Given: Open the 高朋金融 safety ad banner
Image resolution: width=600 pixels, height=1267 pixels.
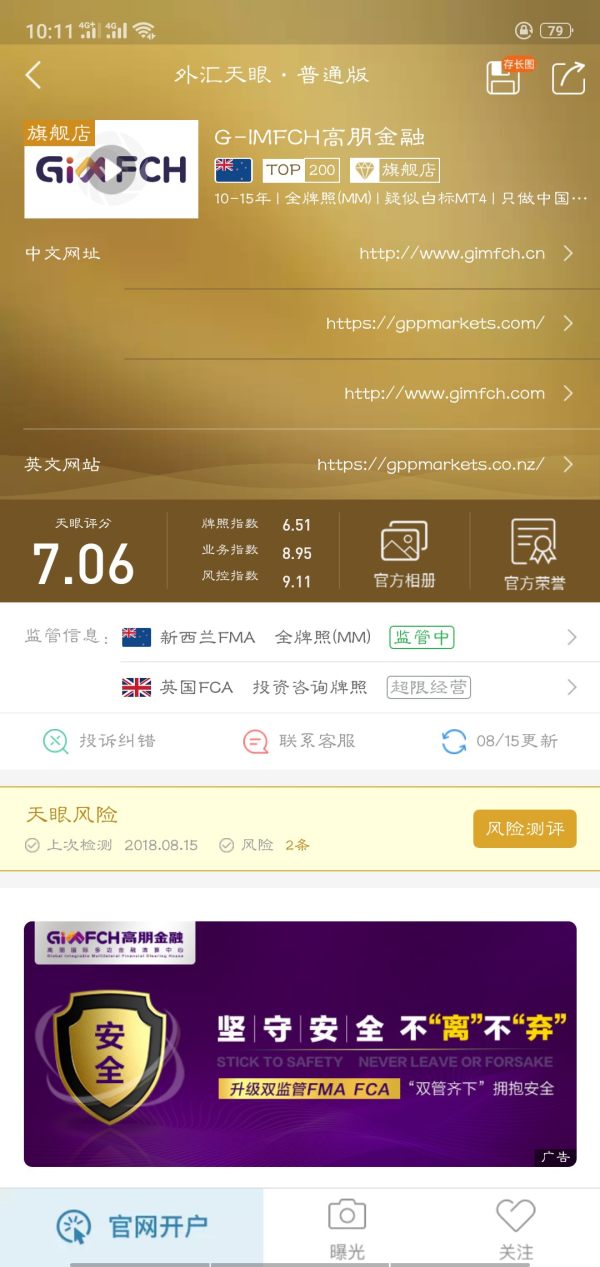Looking at the screenshot, I should tap(300, 1043).
